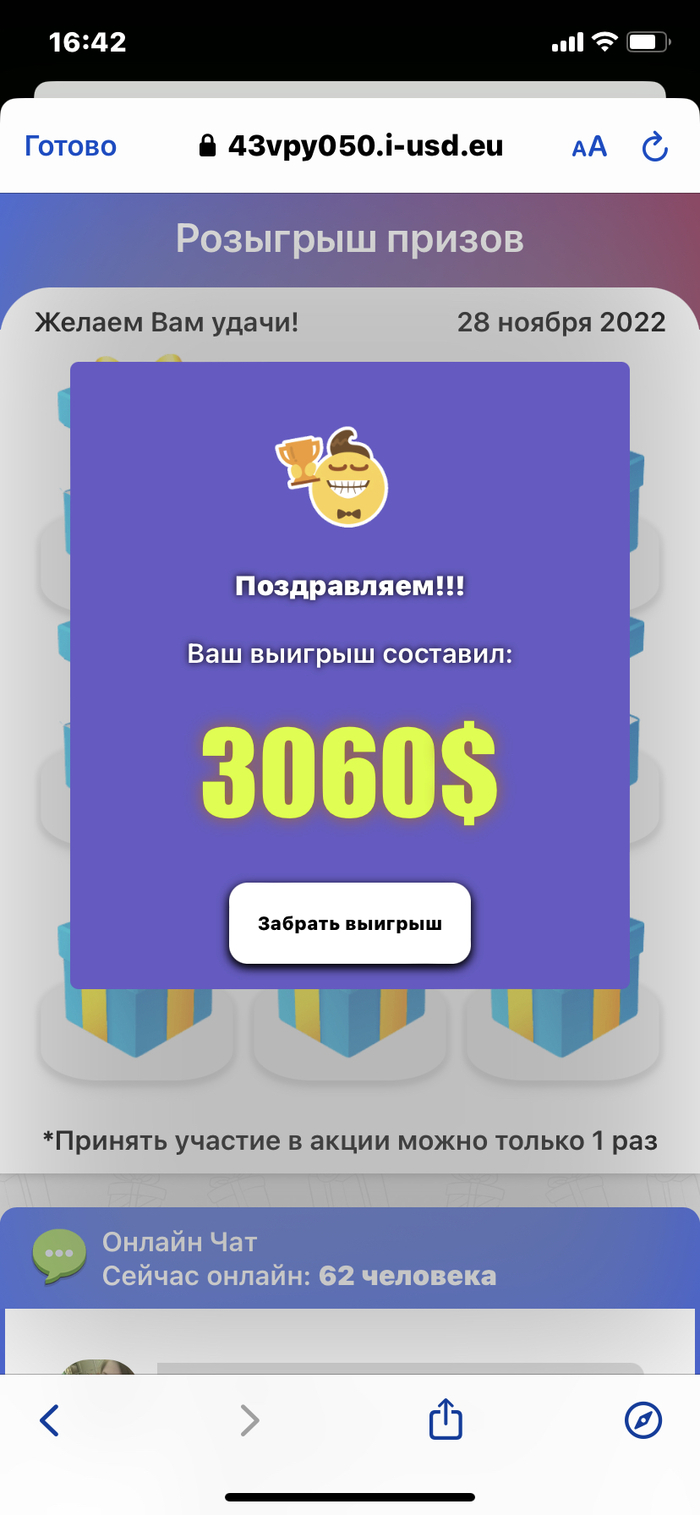Reload the page
700x1515 pixels.
pyautogui.click(x=654, y=148)
